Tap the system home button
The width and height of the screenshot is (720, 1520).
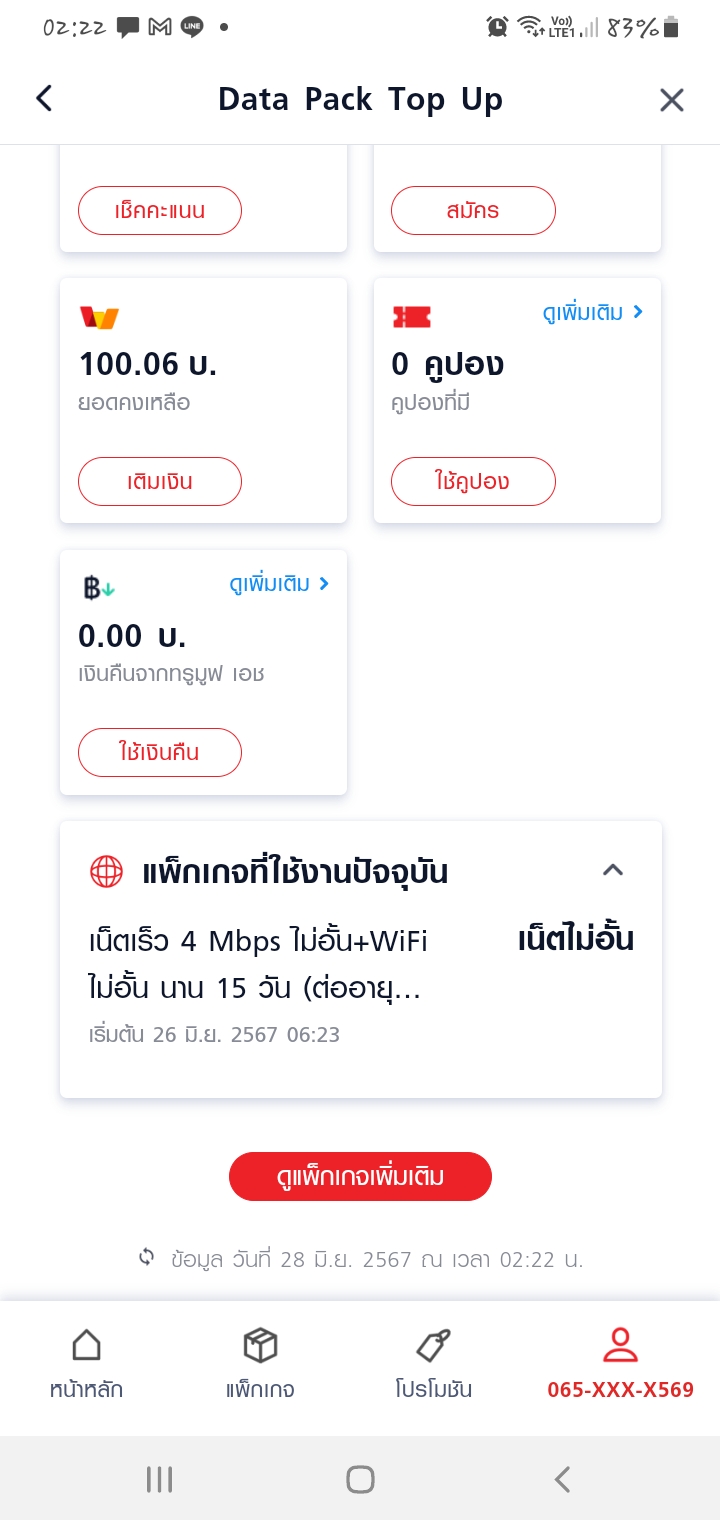360,1479
